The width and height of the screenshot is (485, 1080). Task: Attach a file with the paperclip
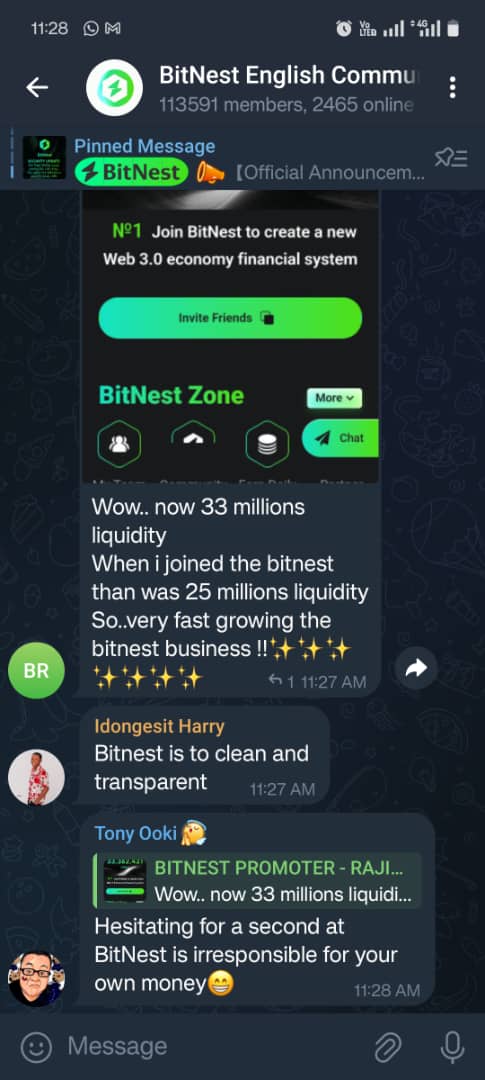[x=388, y=1048]
